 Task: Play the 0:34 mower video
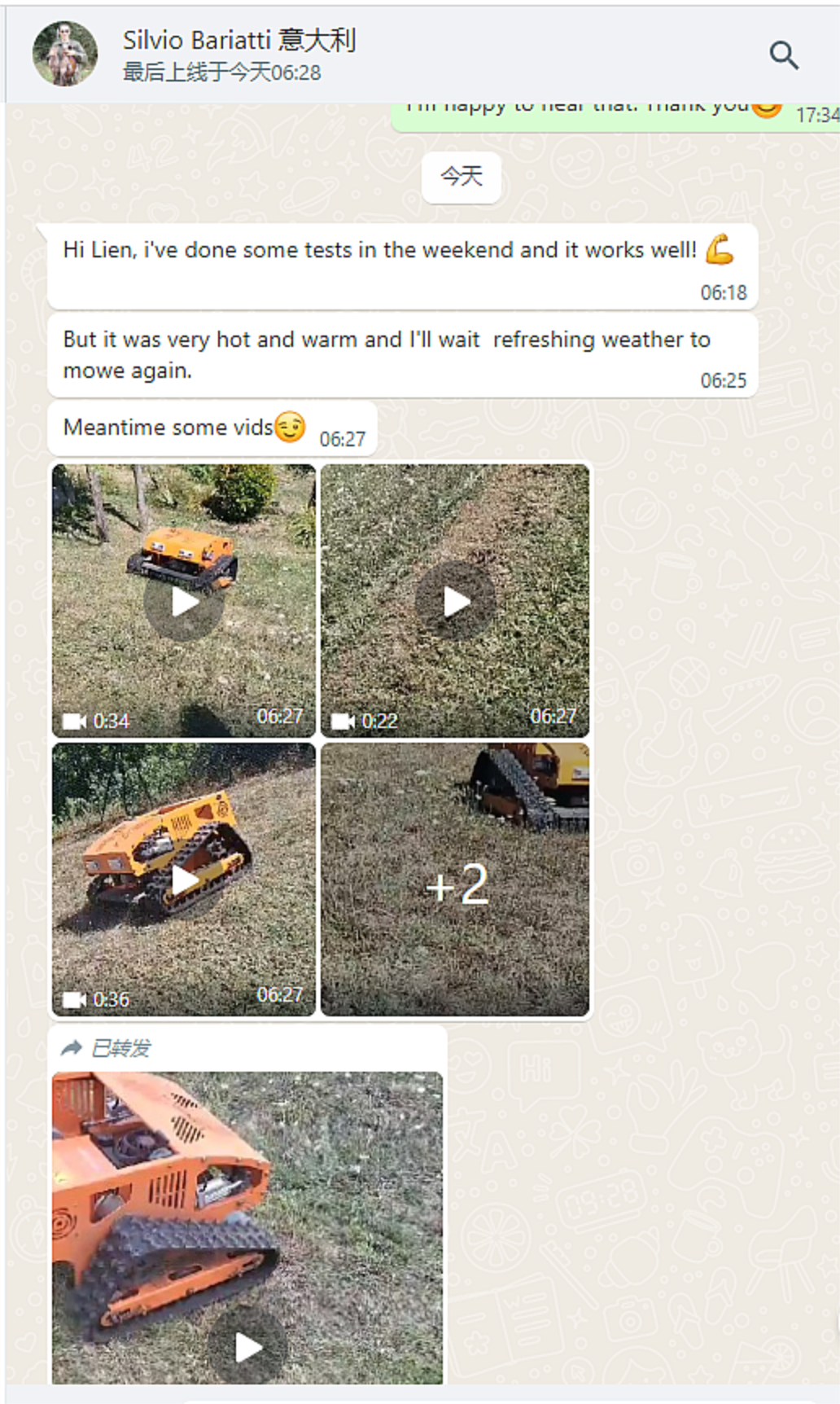tap(184, 603)
